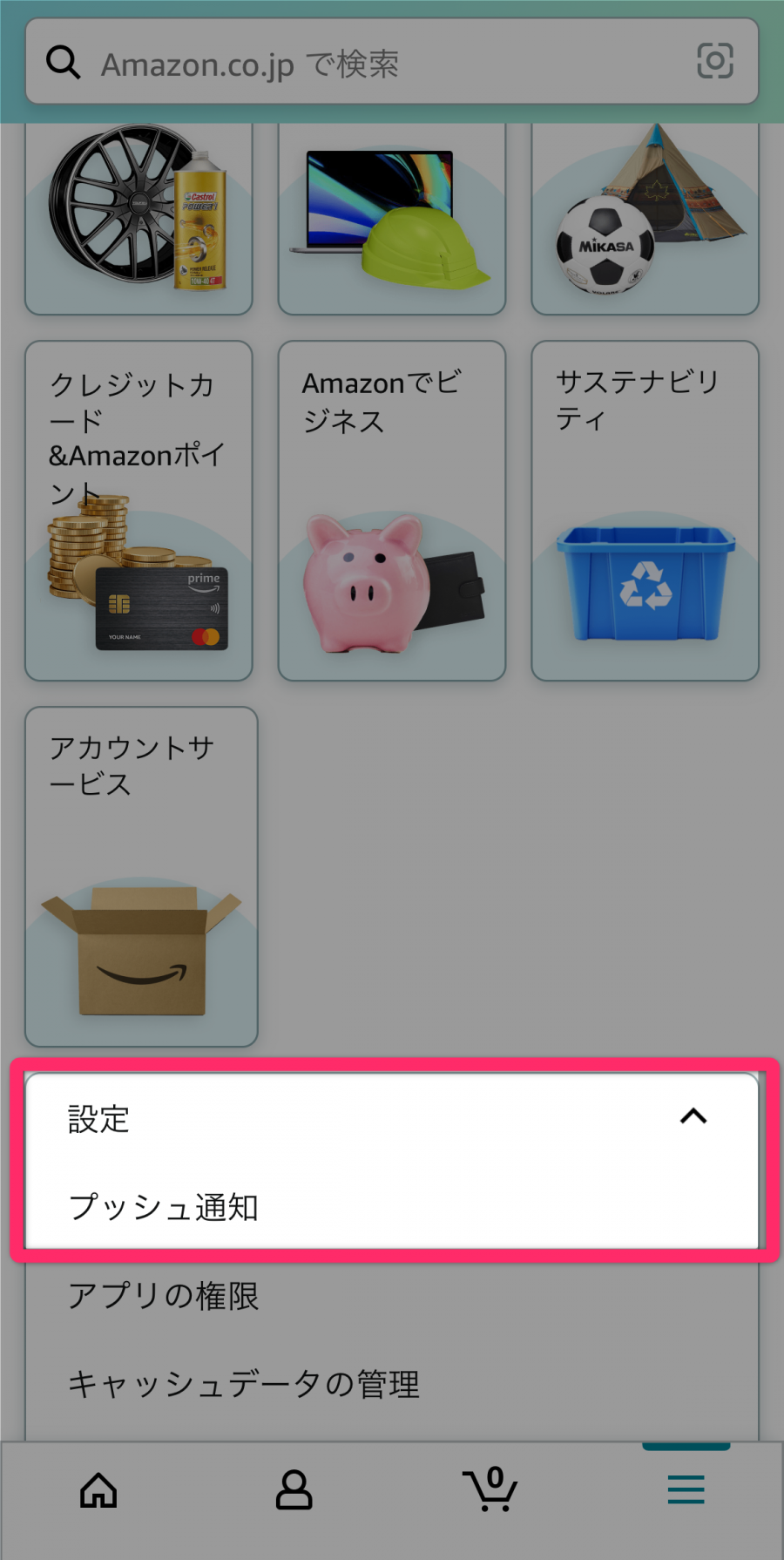Open the profile icon at the bottom
Viewport: 784px width, 1560px height.
tap(294, 1489)
